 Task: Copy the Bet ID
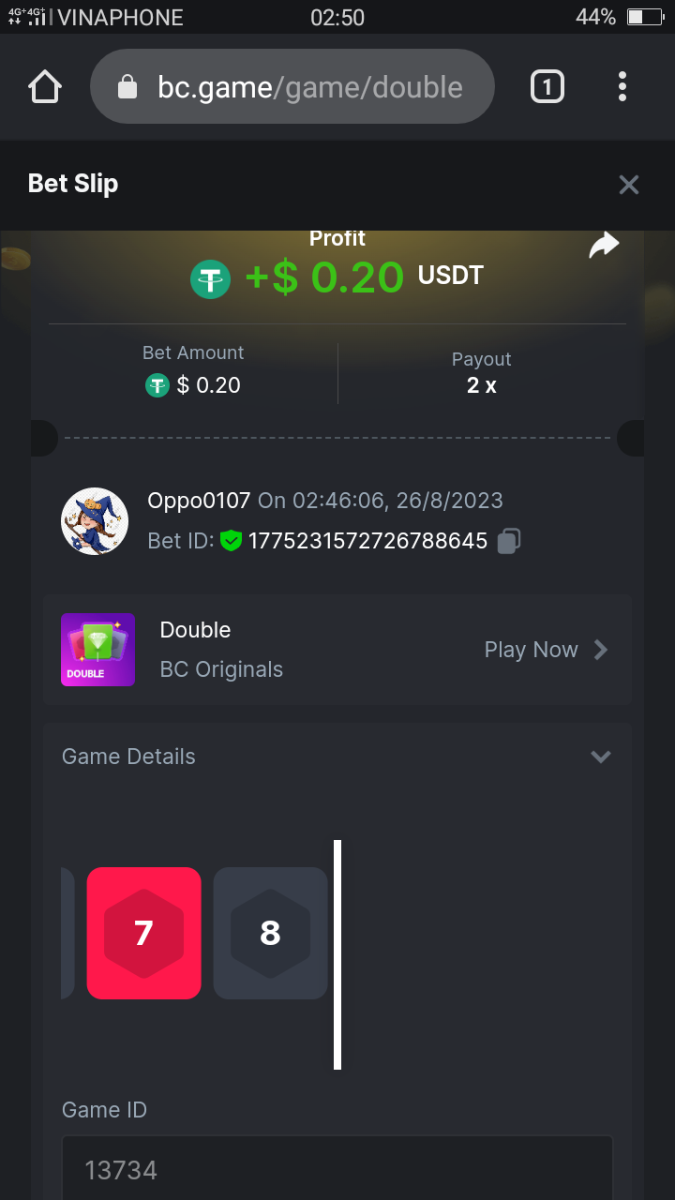coord(509,541)
